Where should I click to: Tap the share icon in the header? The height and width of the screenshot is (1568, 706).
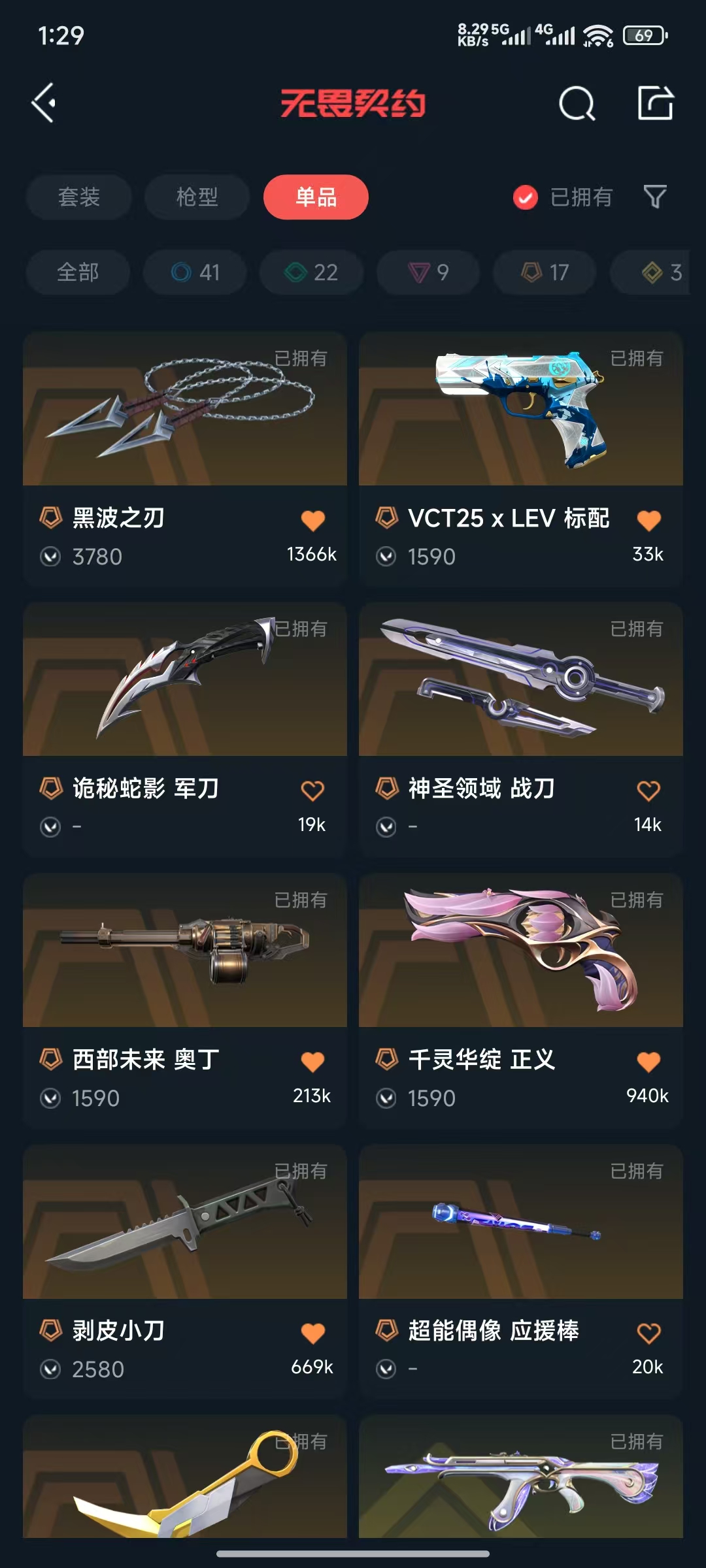tap(655, 103)
